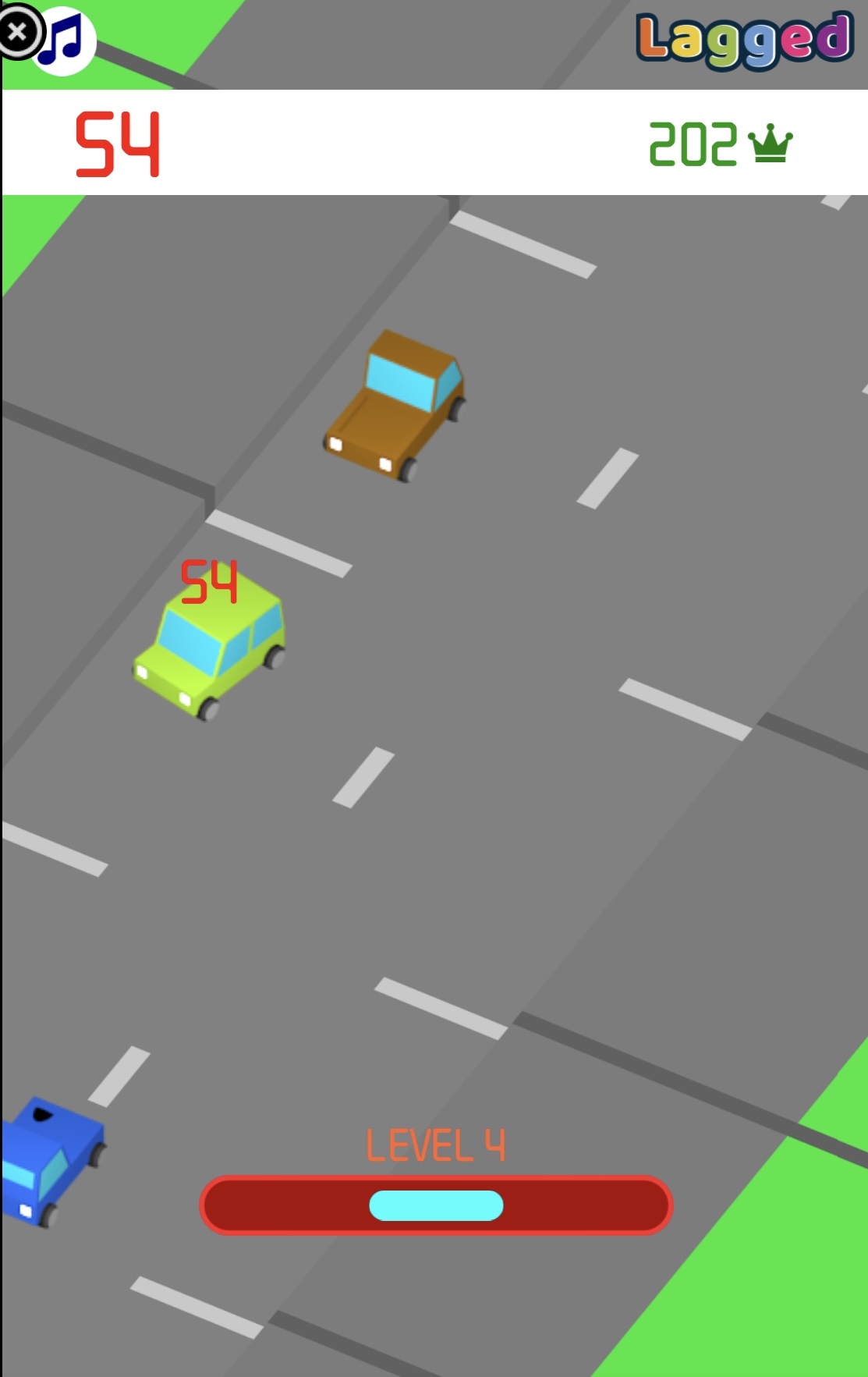This screenshot has width=868, height=1377.
Task: Close the game with the X button
Action: (x=18, y=32)
